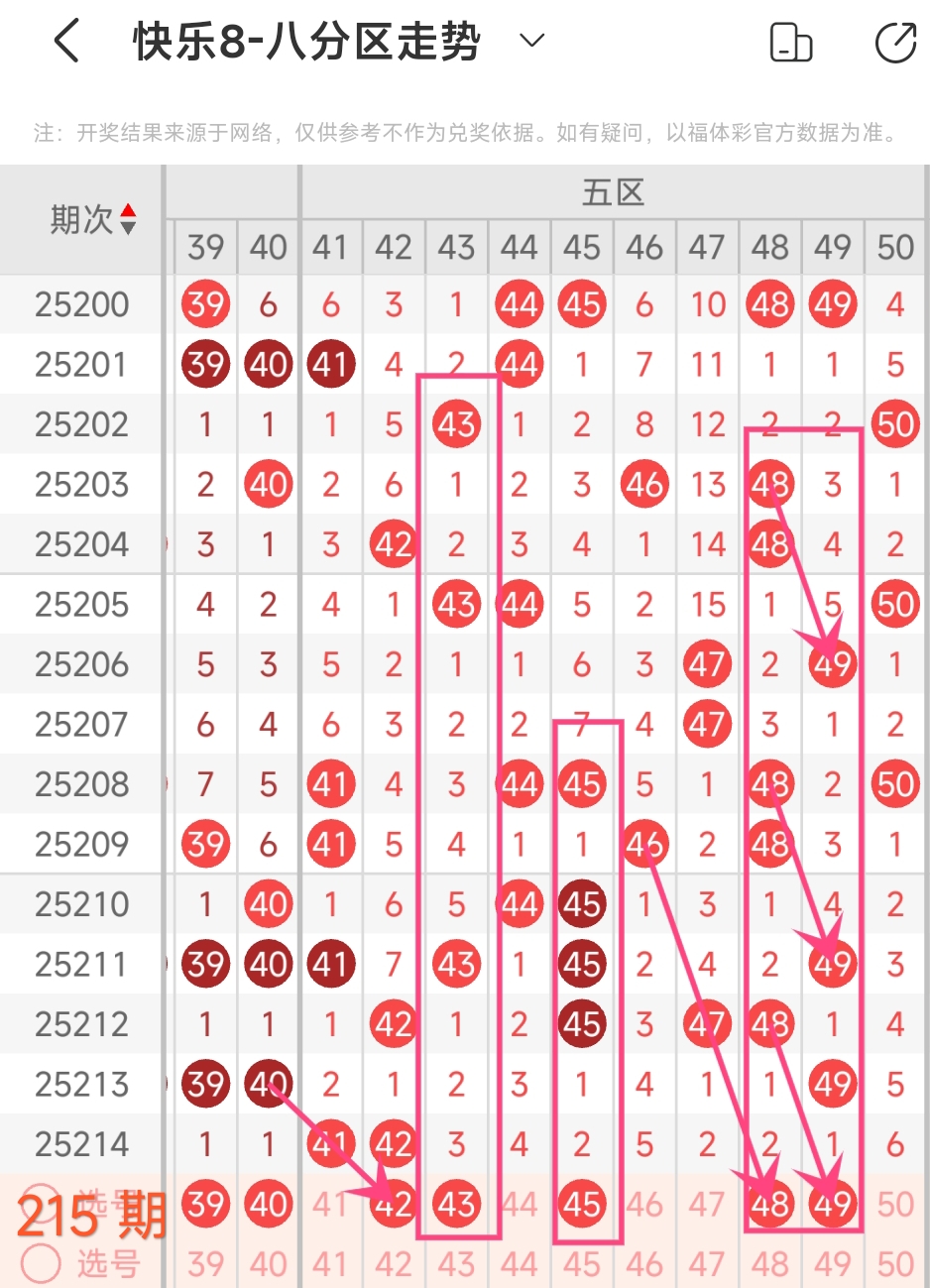Share this trend chart

895,44
